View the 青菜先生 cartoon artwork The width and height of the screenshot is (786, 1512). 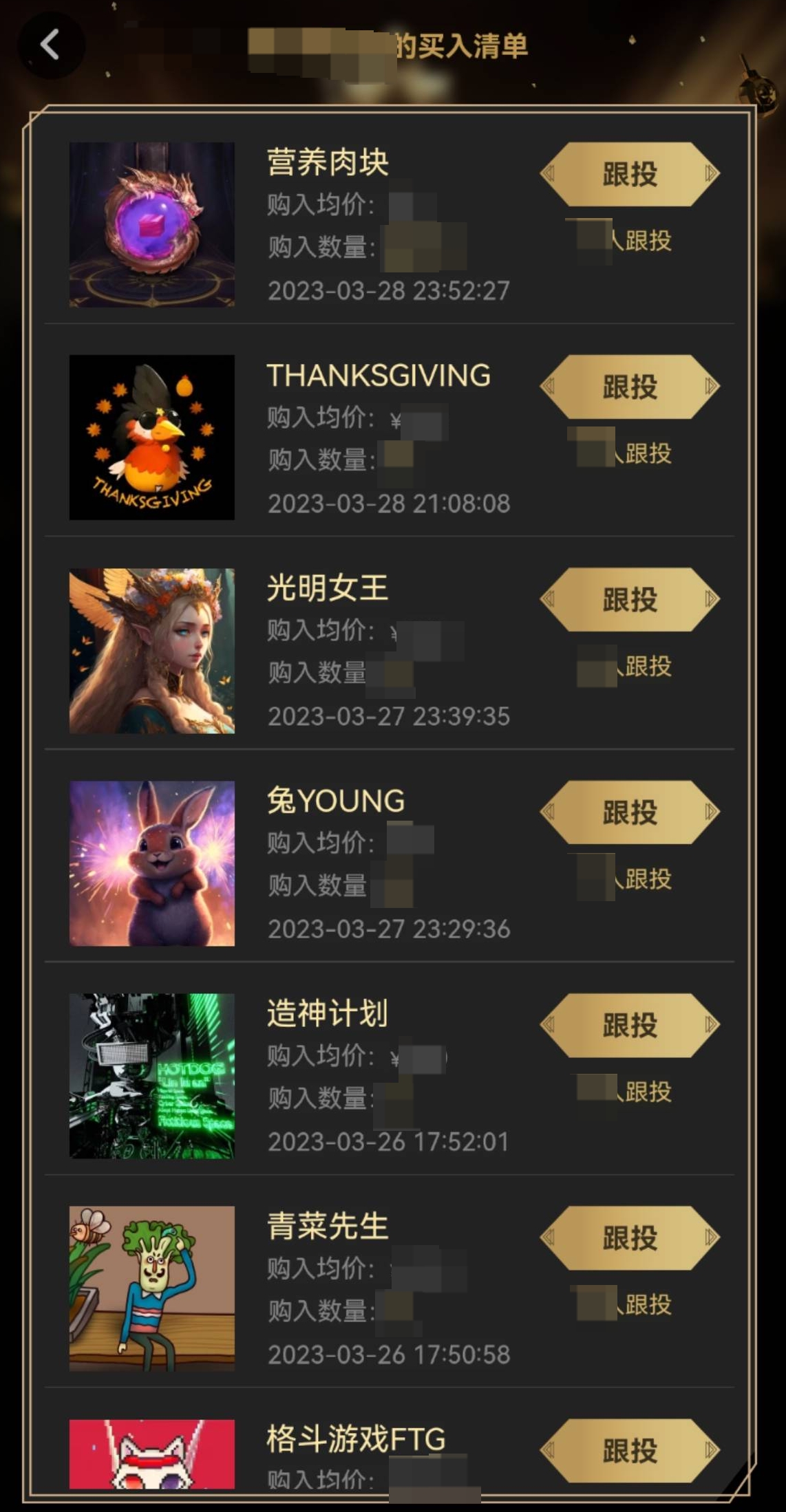[x=151, y=1288]
